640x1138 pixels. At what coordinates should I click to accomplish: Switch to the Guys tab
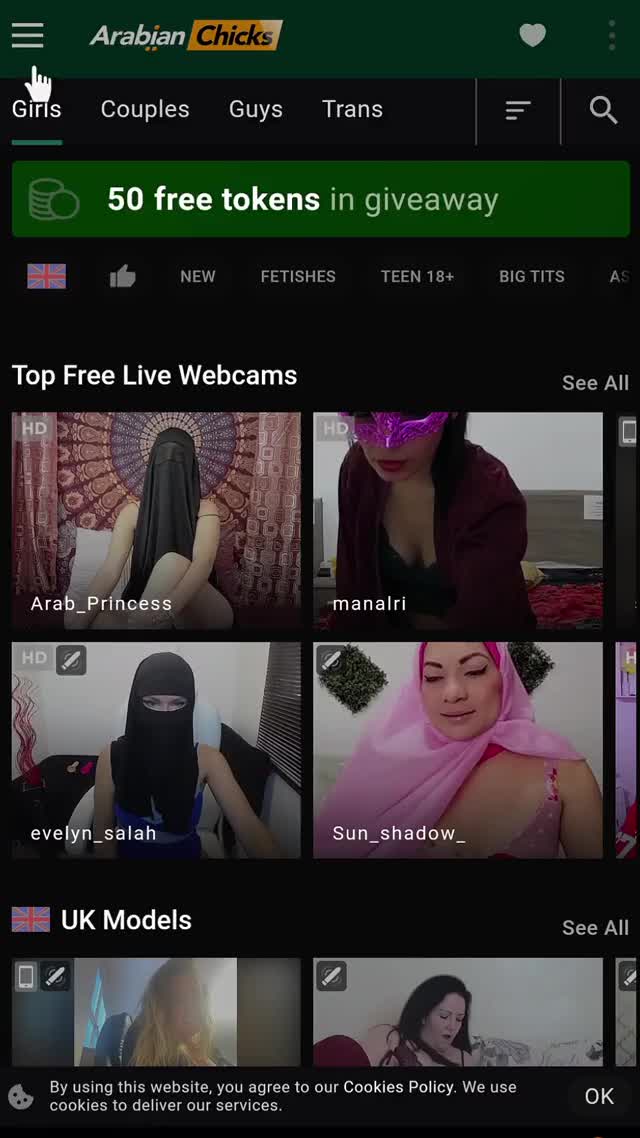(x=256, y=109)
